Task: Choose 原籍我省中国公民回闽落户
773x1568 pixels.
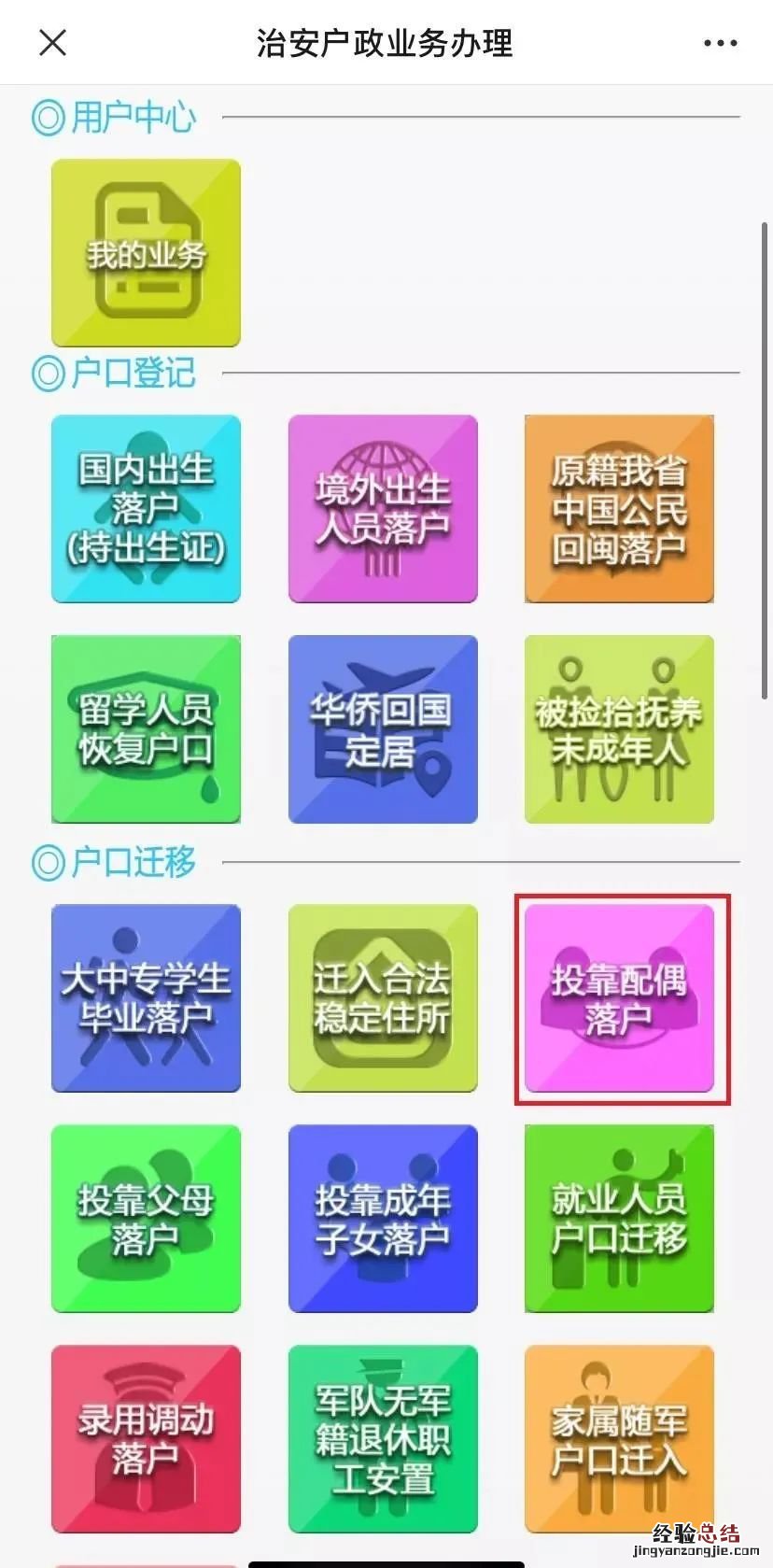Action: [619, 509]
